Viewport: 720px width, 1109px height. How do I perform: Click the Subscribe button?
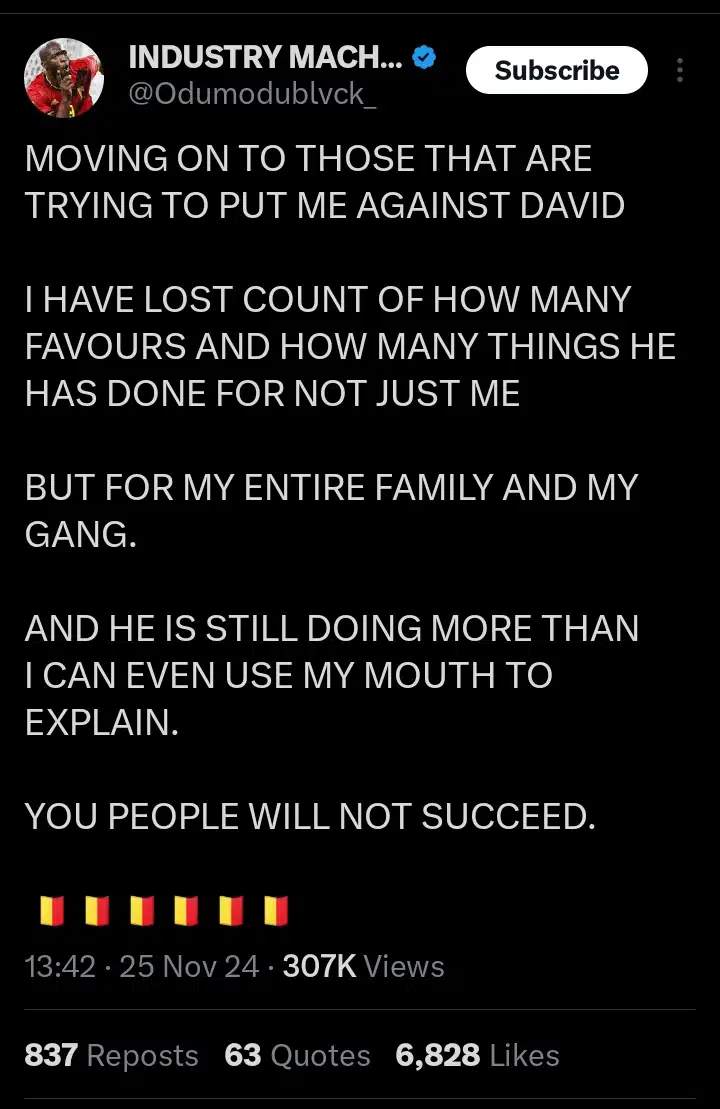[x=557, y=70]
